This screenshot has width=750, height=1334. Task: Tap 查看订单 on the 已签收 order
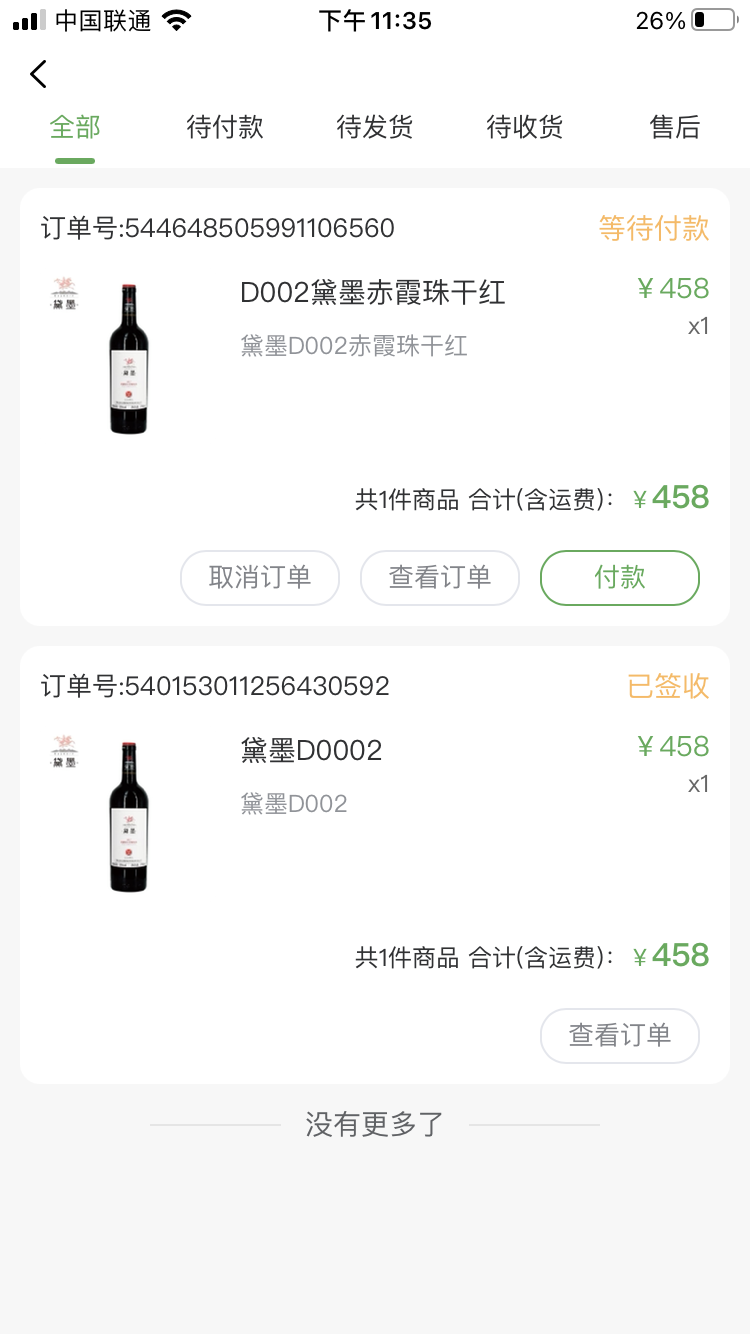619,1036
